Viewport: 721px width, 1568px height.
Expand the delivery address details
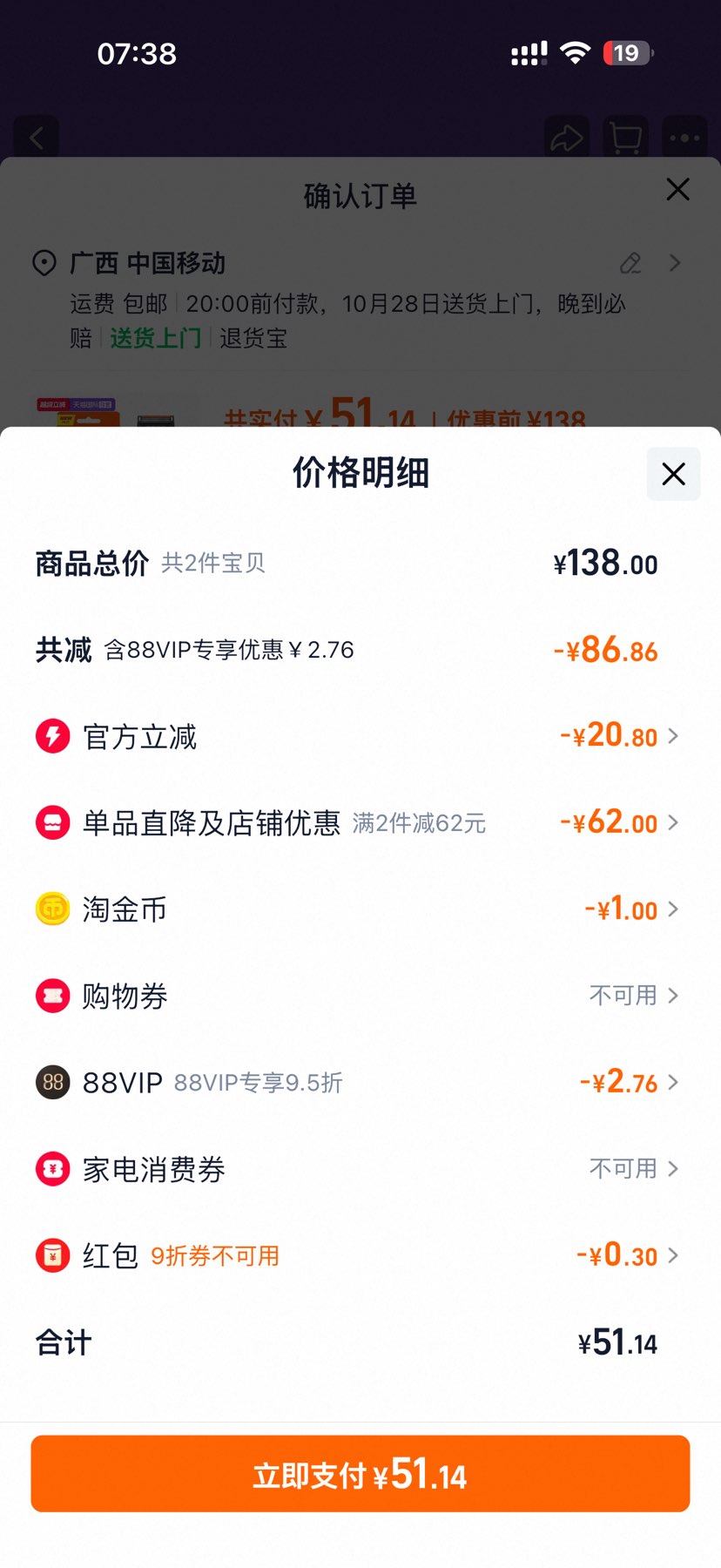click(676, 263)
